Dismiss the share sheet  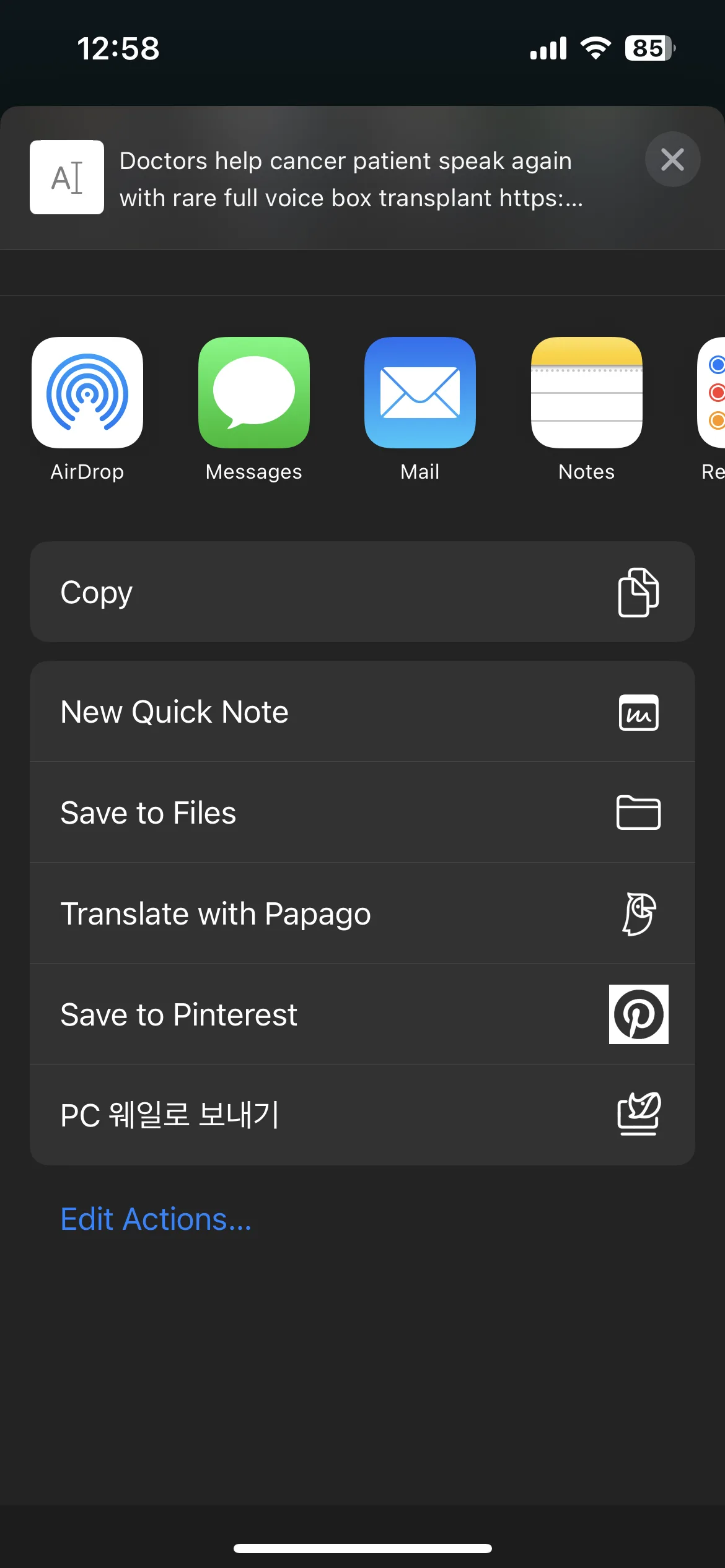[x=672, y=160]
